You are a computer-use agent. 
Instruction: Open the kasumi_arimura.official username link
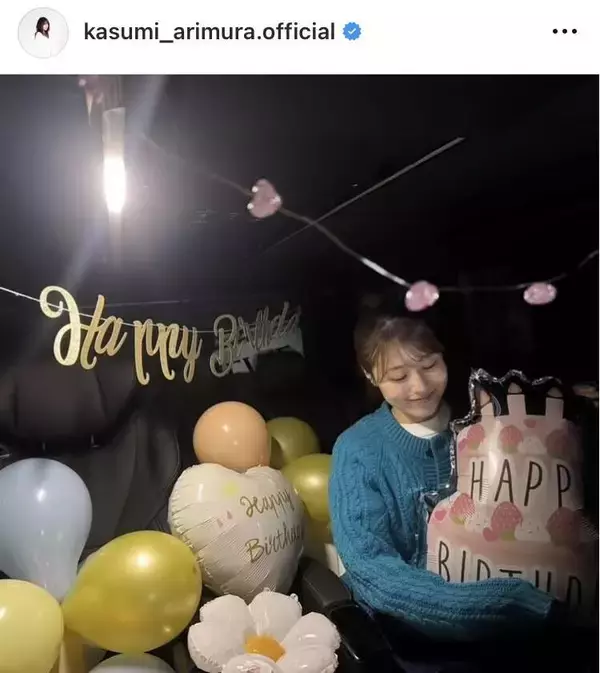209,32
